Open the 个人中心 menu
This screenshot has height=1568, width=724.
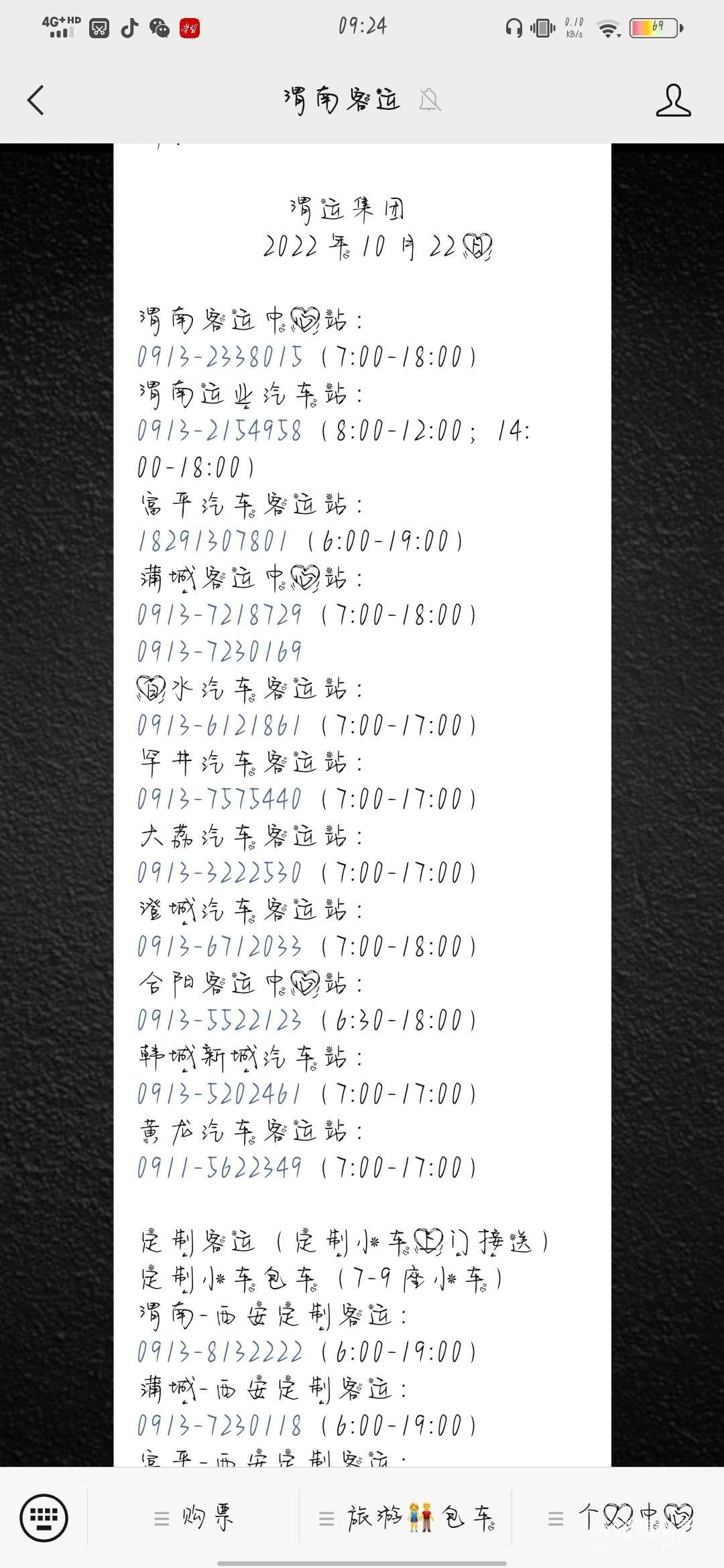coord(620,1518)
